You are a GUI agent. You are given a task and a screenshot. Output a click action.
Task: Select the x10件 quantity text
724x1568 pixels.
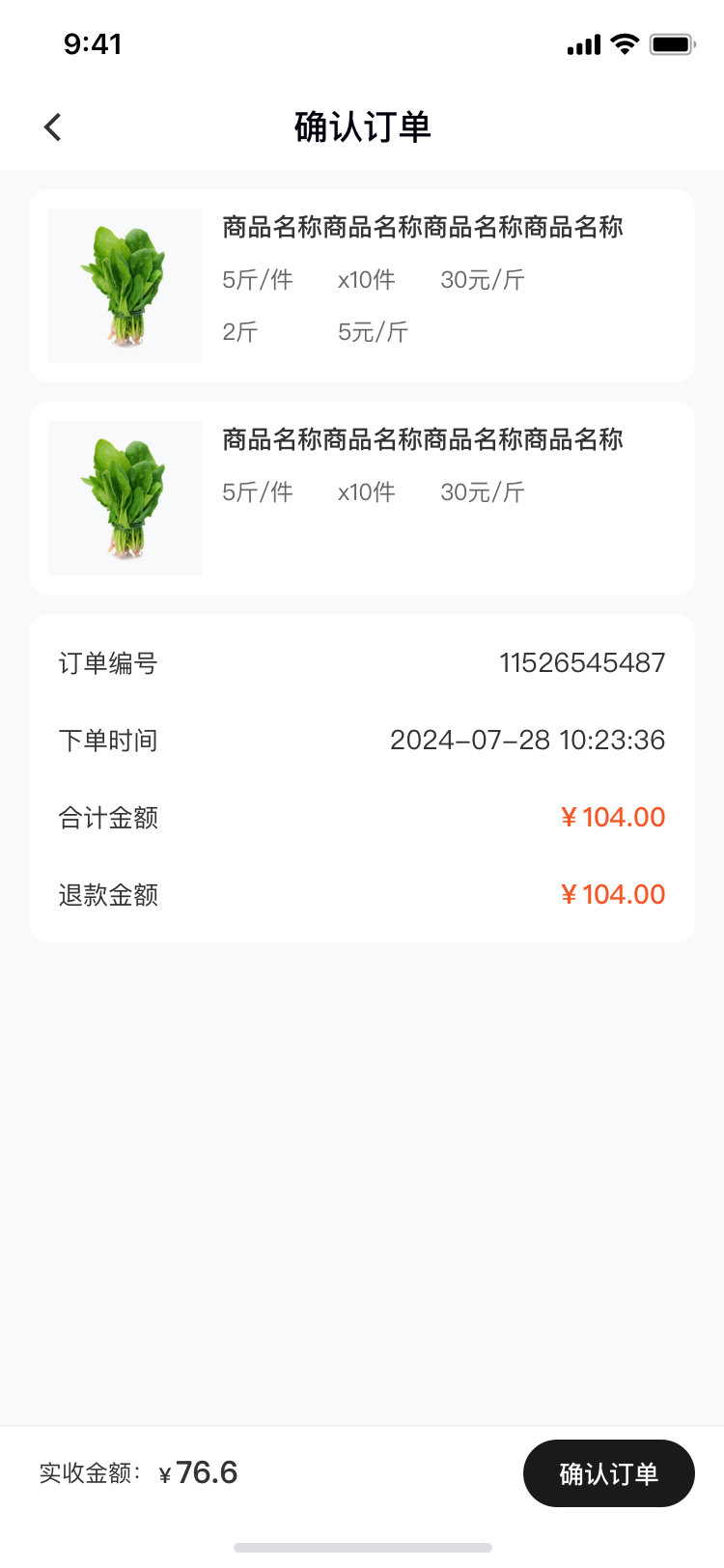coord(365,280)
